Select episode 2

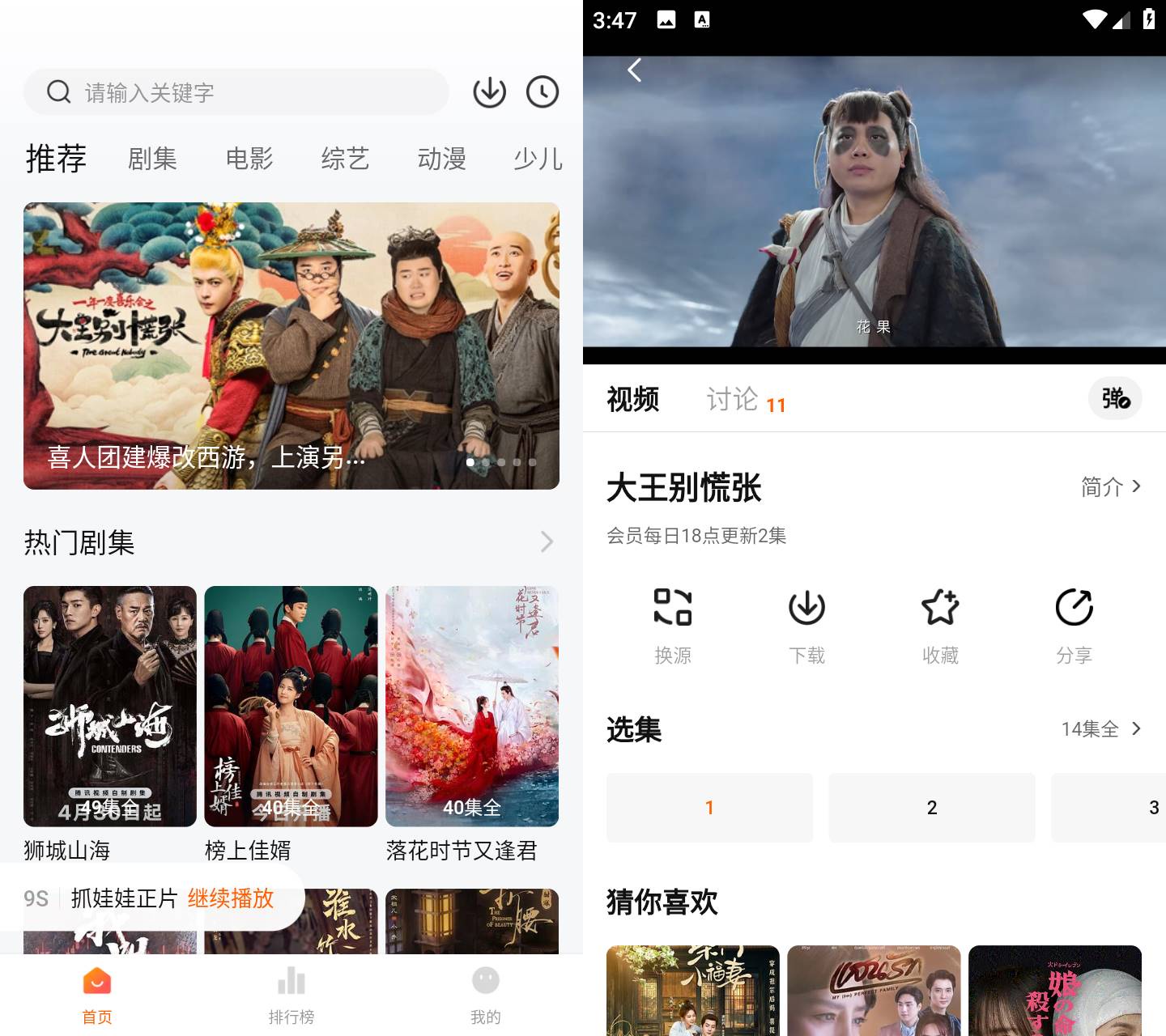coord(932,808)
